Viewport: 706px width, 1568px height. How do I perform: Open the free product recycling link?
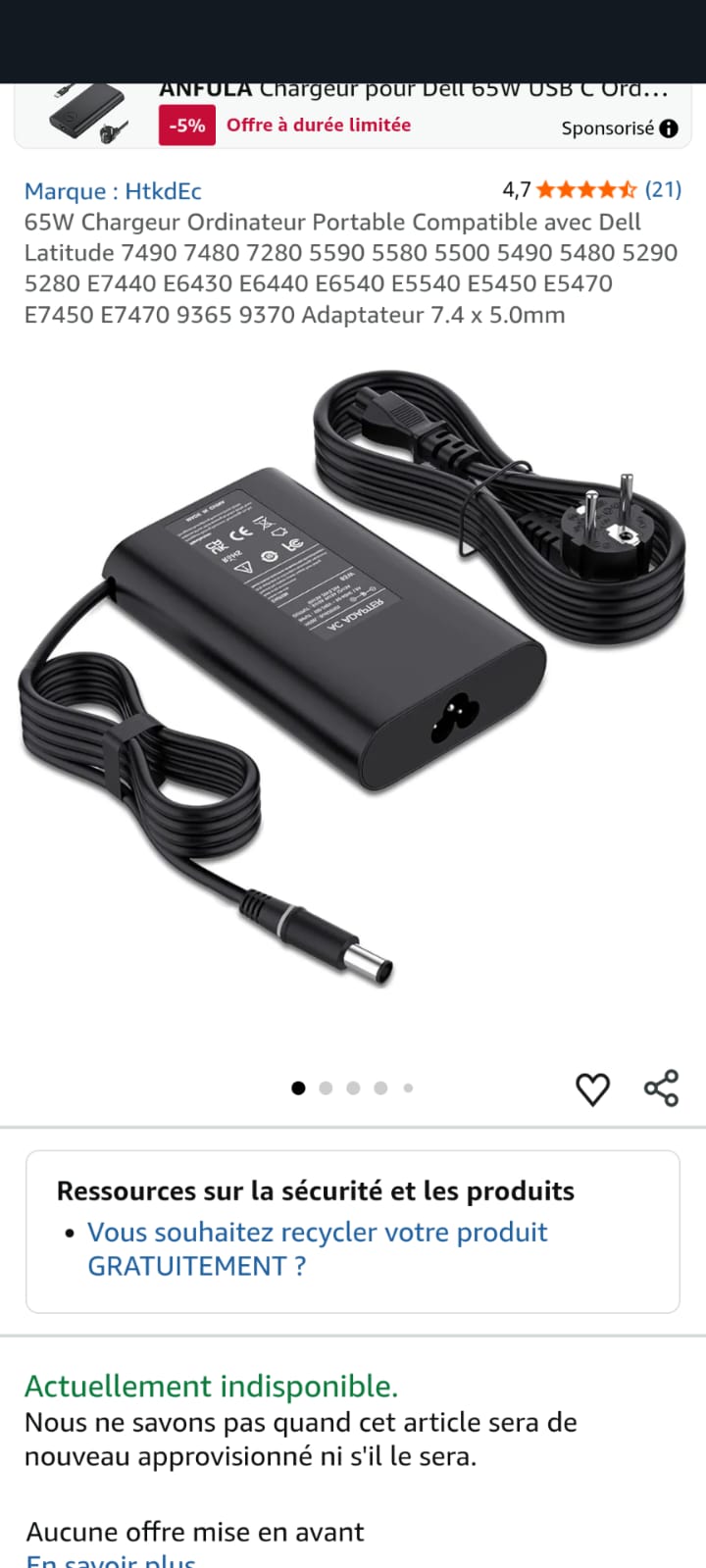(317, 1248)
